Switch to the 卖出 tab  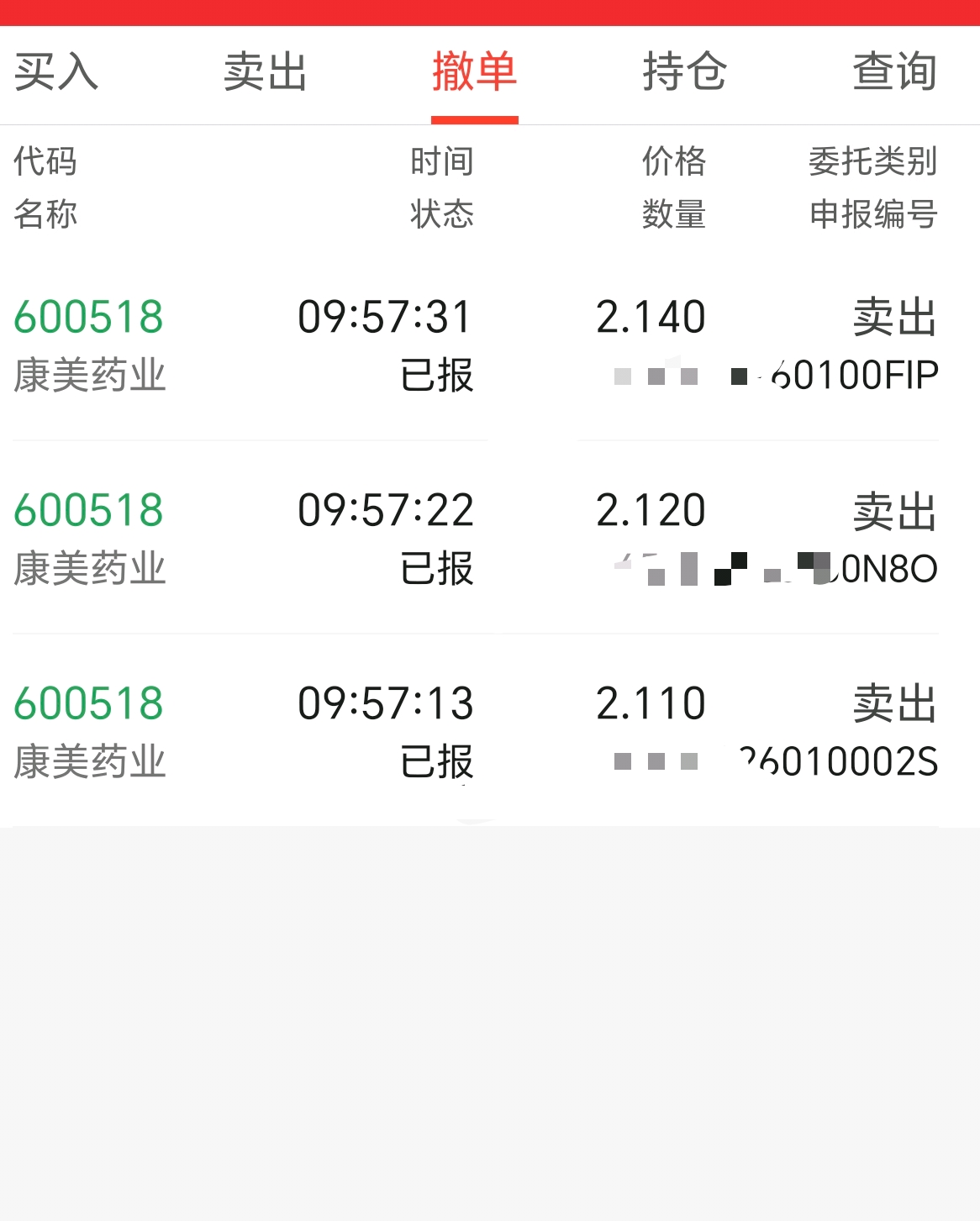(x=265, y=72)
